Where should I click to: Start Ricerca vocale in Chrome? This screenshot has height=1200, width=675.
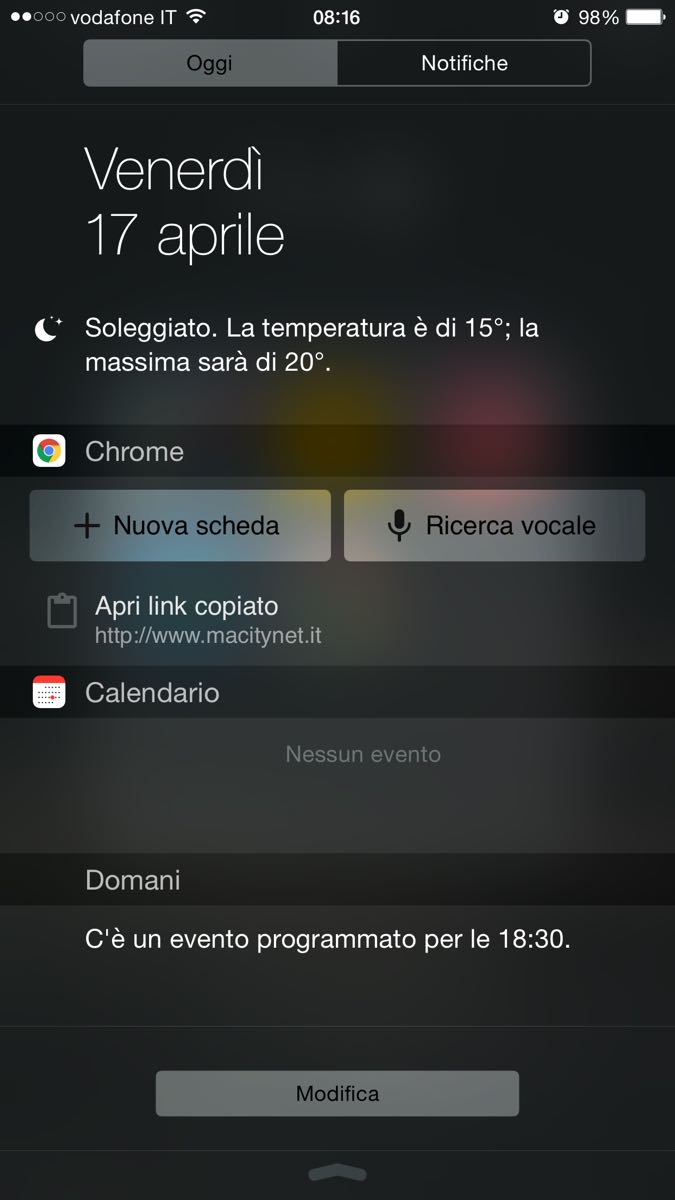coord(494,526)
